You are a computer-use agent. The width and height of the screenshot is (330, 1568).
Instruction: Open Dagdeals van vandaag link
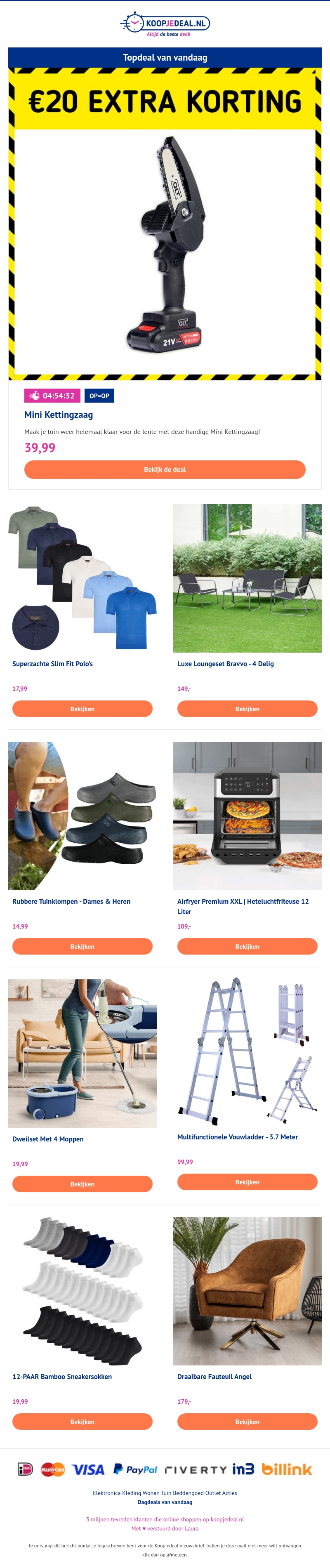pos(165,1502)
